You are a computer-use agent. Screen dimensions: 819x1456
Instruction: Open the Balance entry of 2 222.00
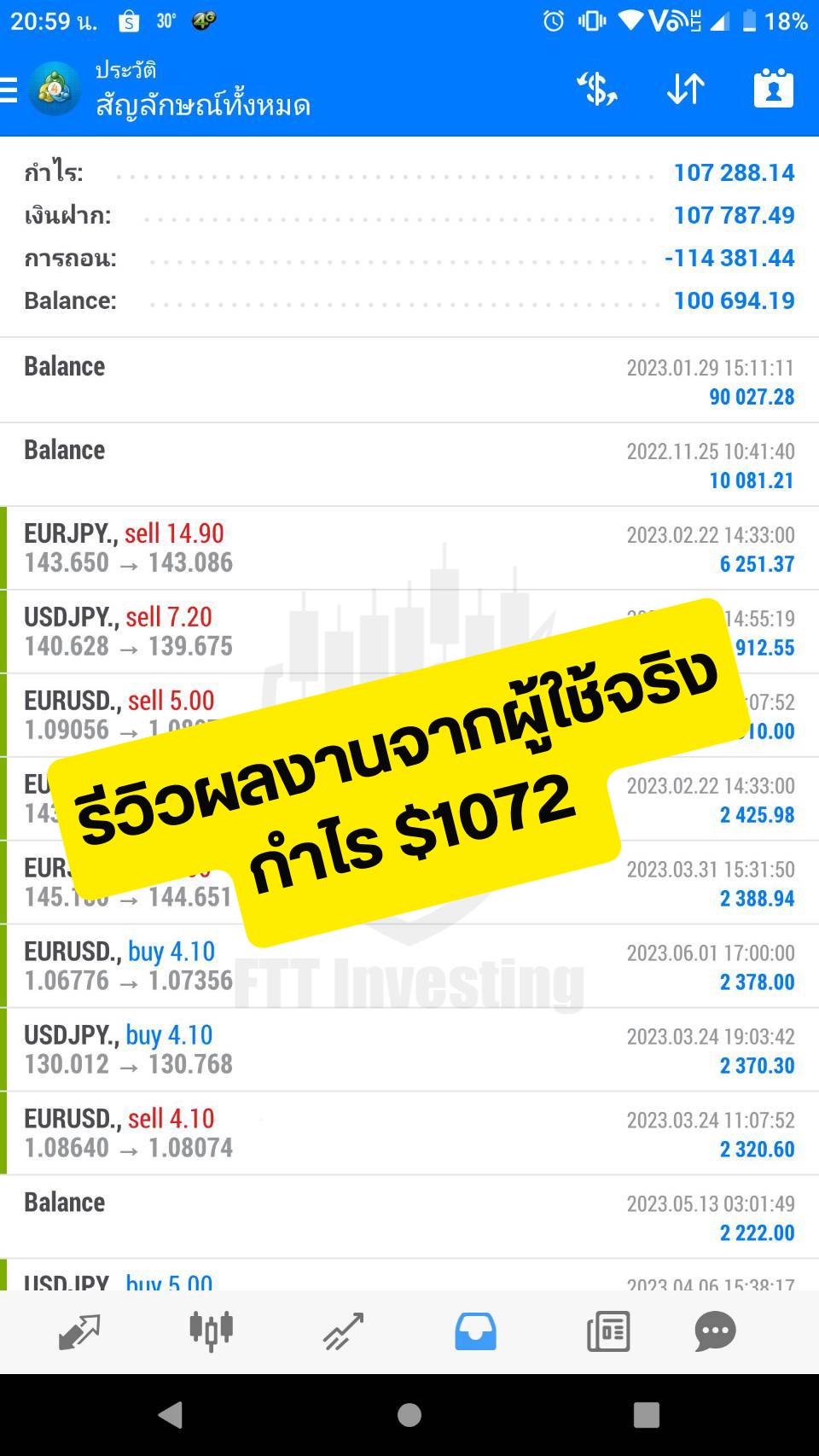409,1217
